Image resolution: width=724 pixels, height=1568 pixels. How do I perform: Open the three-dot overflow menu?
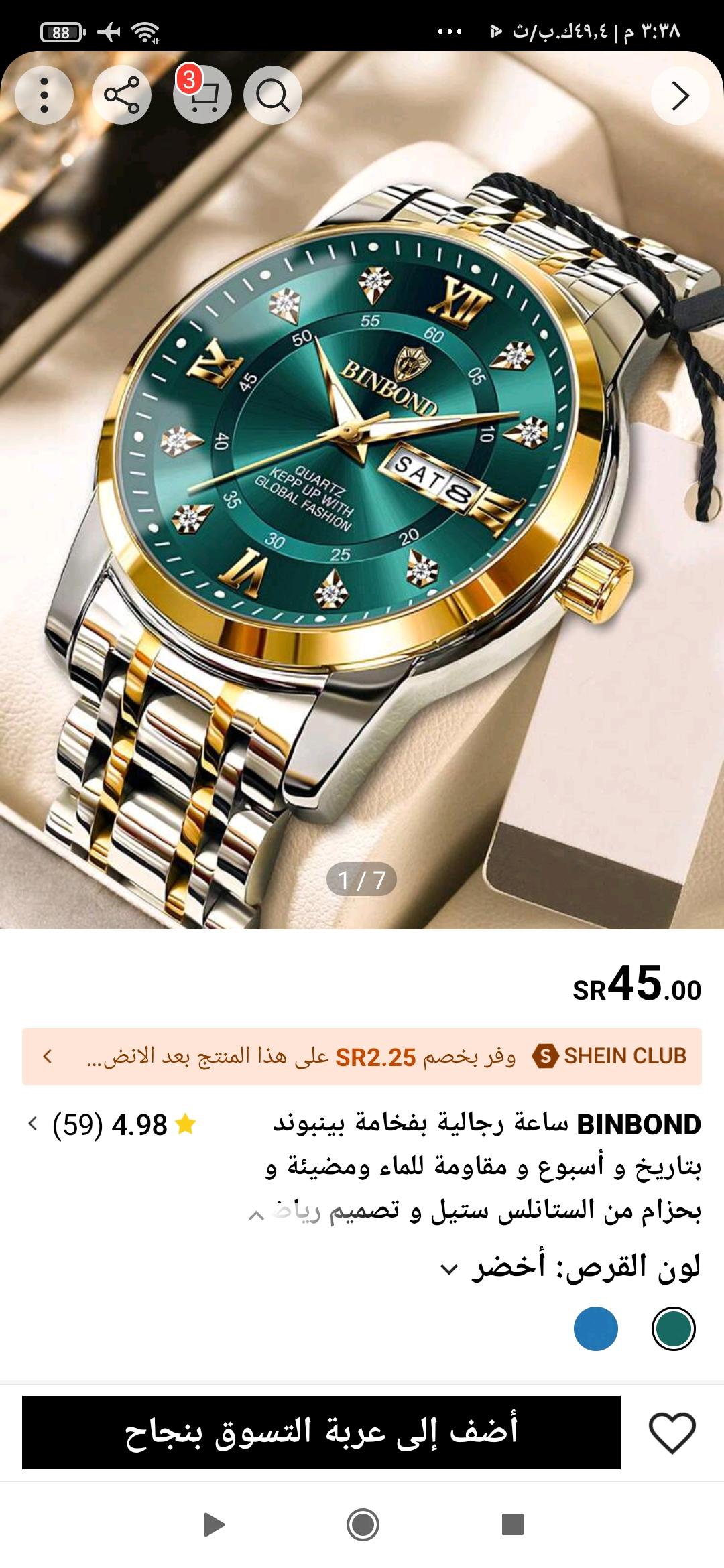(44, 95)
